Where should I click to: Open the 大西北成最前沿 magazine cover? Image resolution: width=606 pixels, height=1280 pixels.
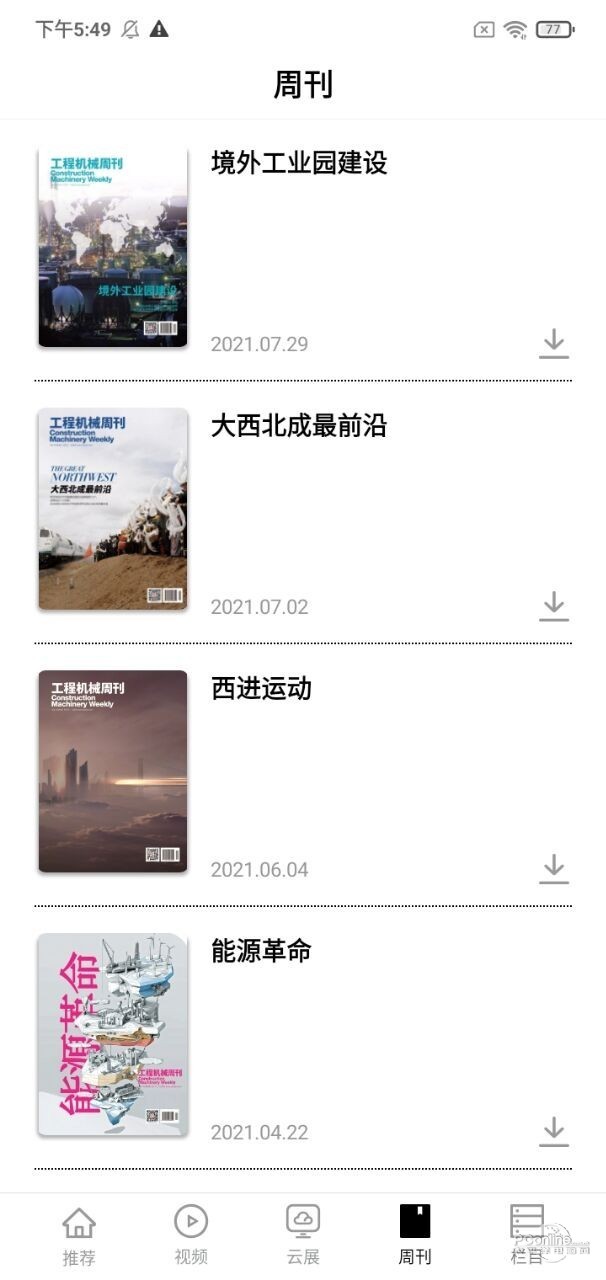[113, 510]
